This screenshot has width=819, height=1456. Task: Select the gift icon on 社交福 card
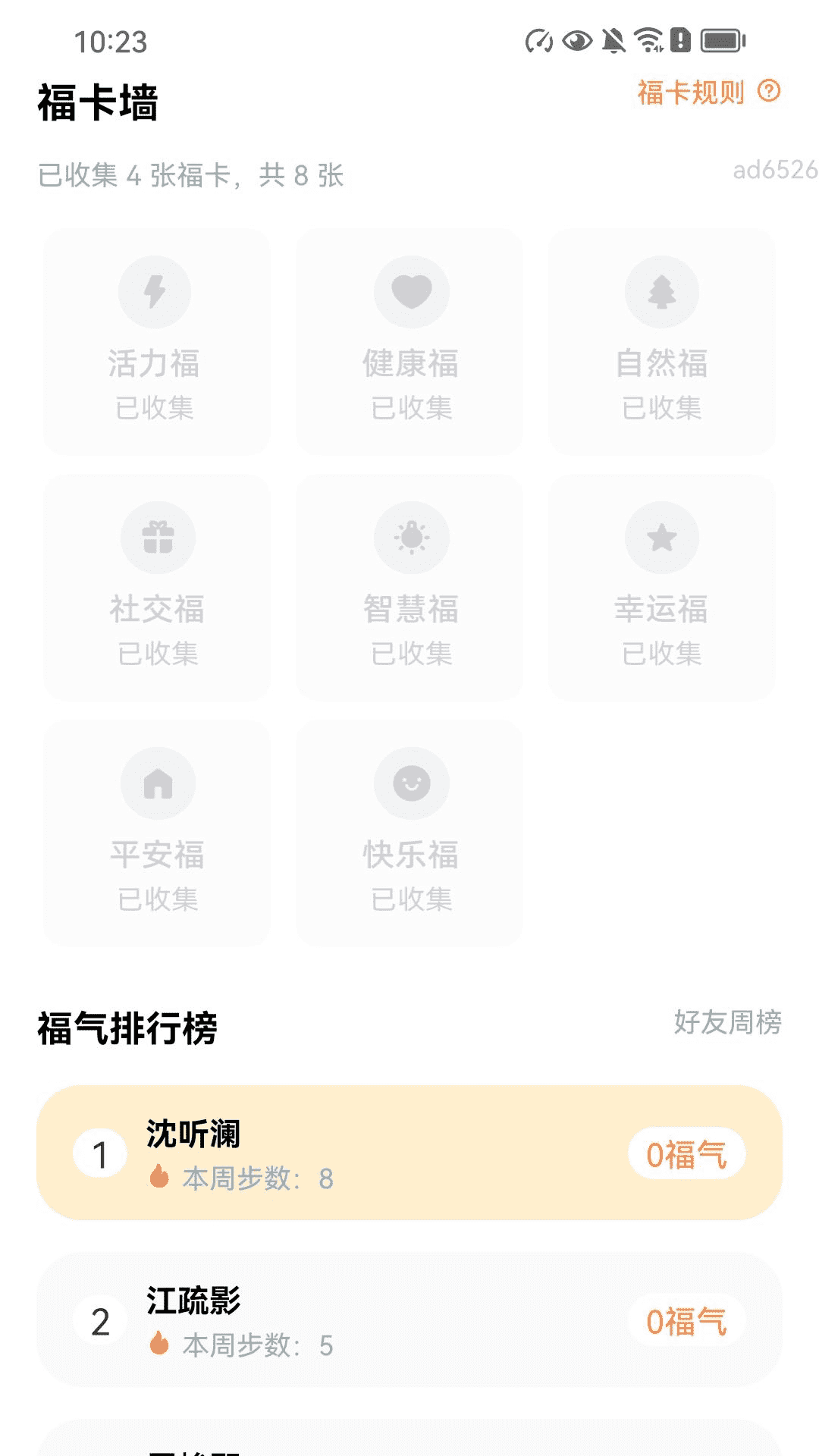(x=157, y=537)
